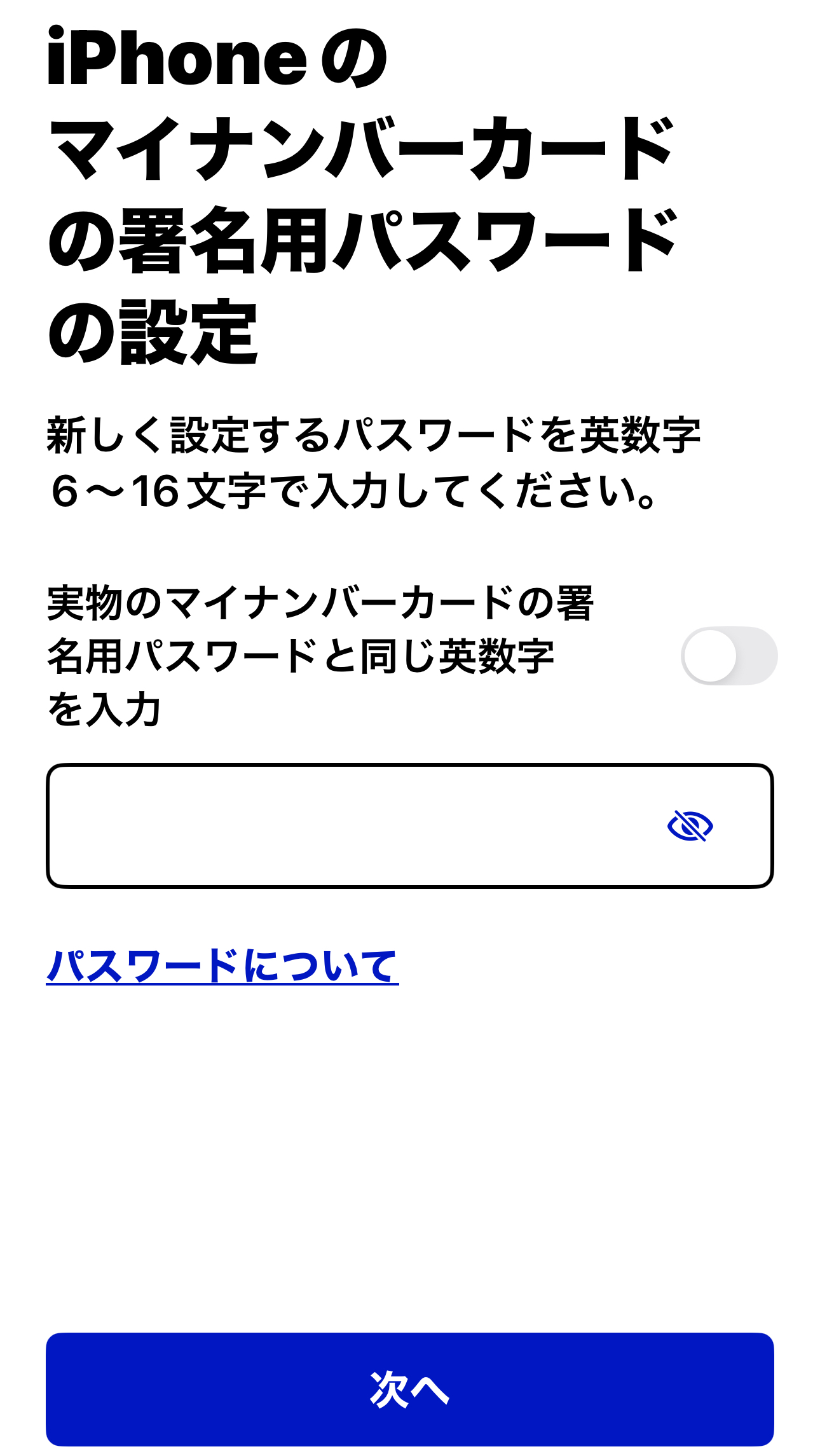Viewport: 820px width, 1456px height.
Task: Toggle the same-as-physical-card password switch
Action: coord(729,656)
